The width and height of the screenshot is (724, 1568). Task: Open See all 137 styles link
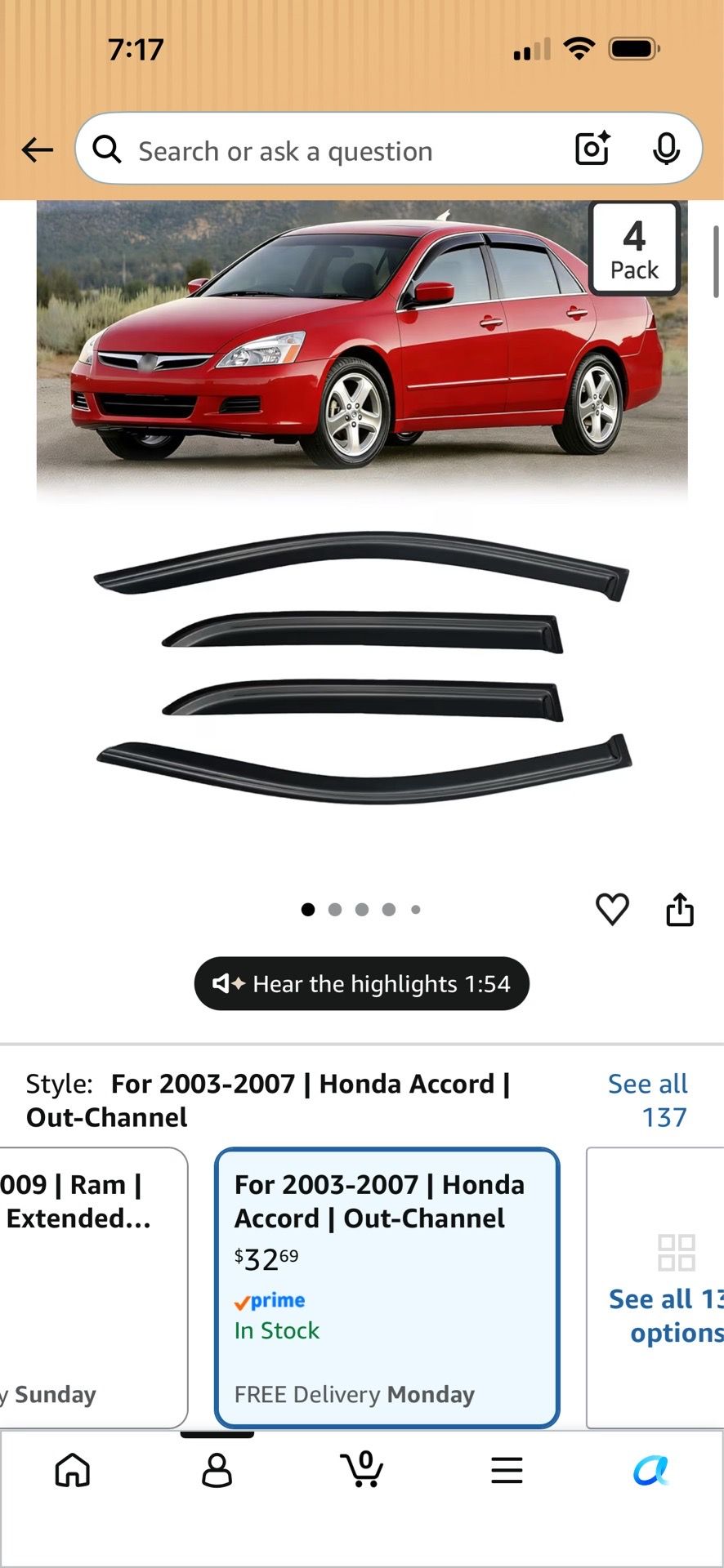click(648, 1100)
